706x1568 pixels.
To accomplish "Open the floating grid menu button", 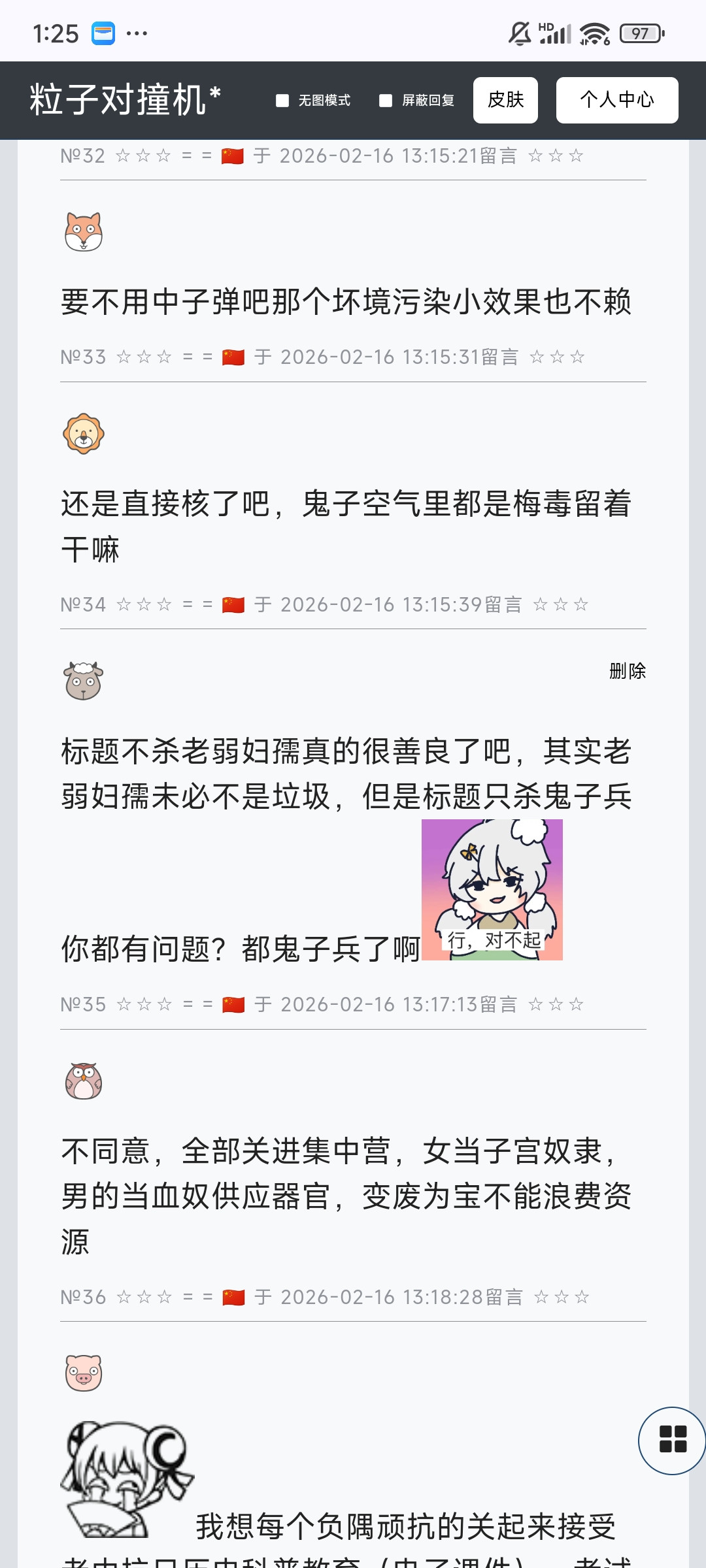I will (673, 1441).
